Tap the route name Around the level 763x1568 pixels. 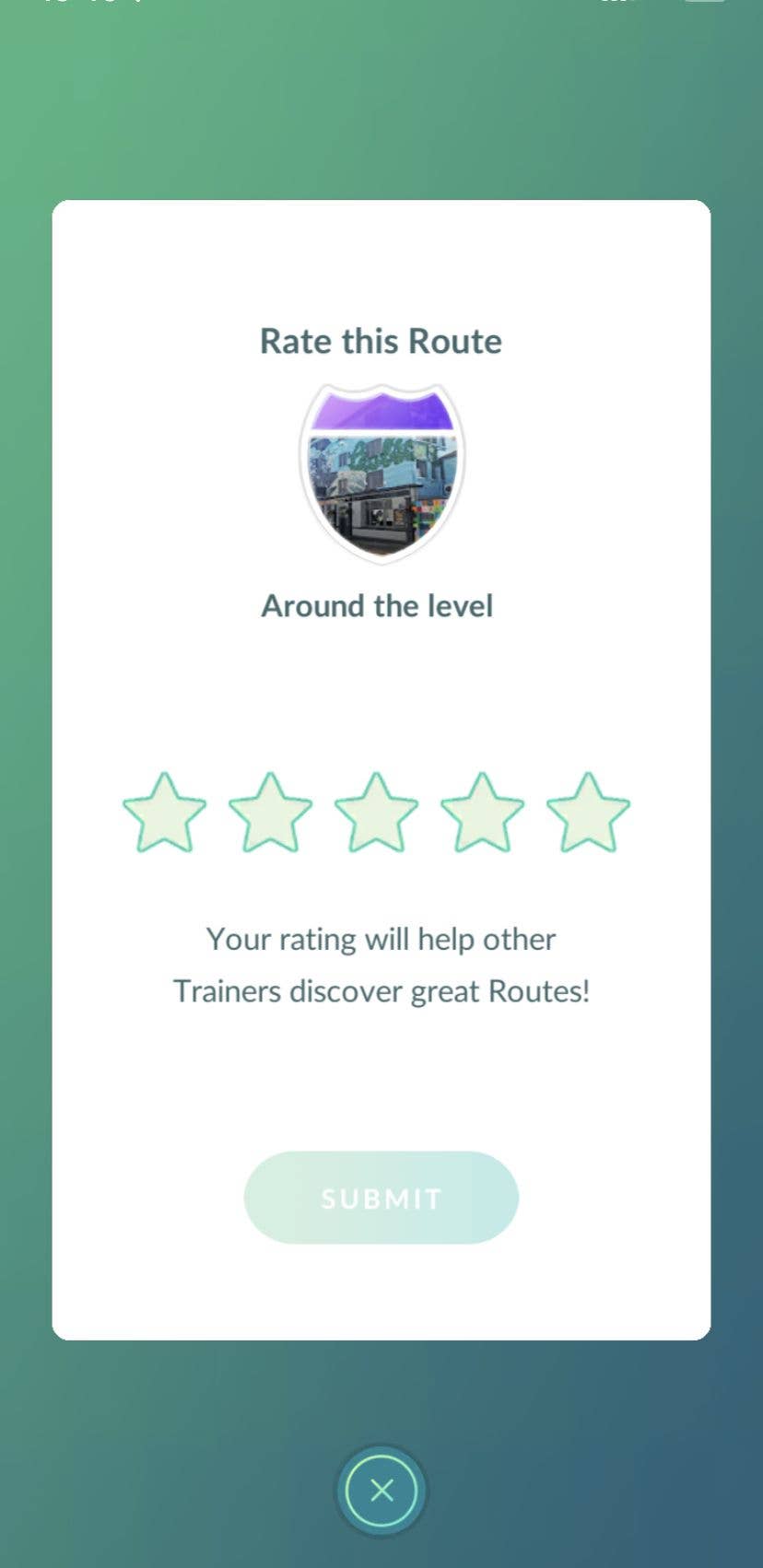[379, 606]
